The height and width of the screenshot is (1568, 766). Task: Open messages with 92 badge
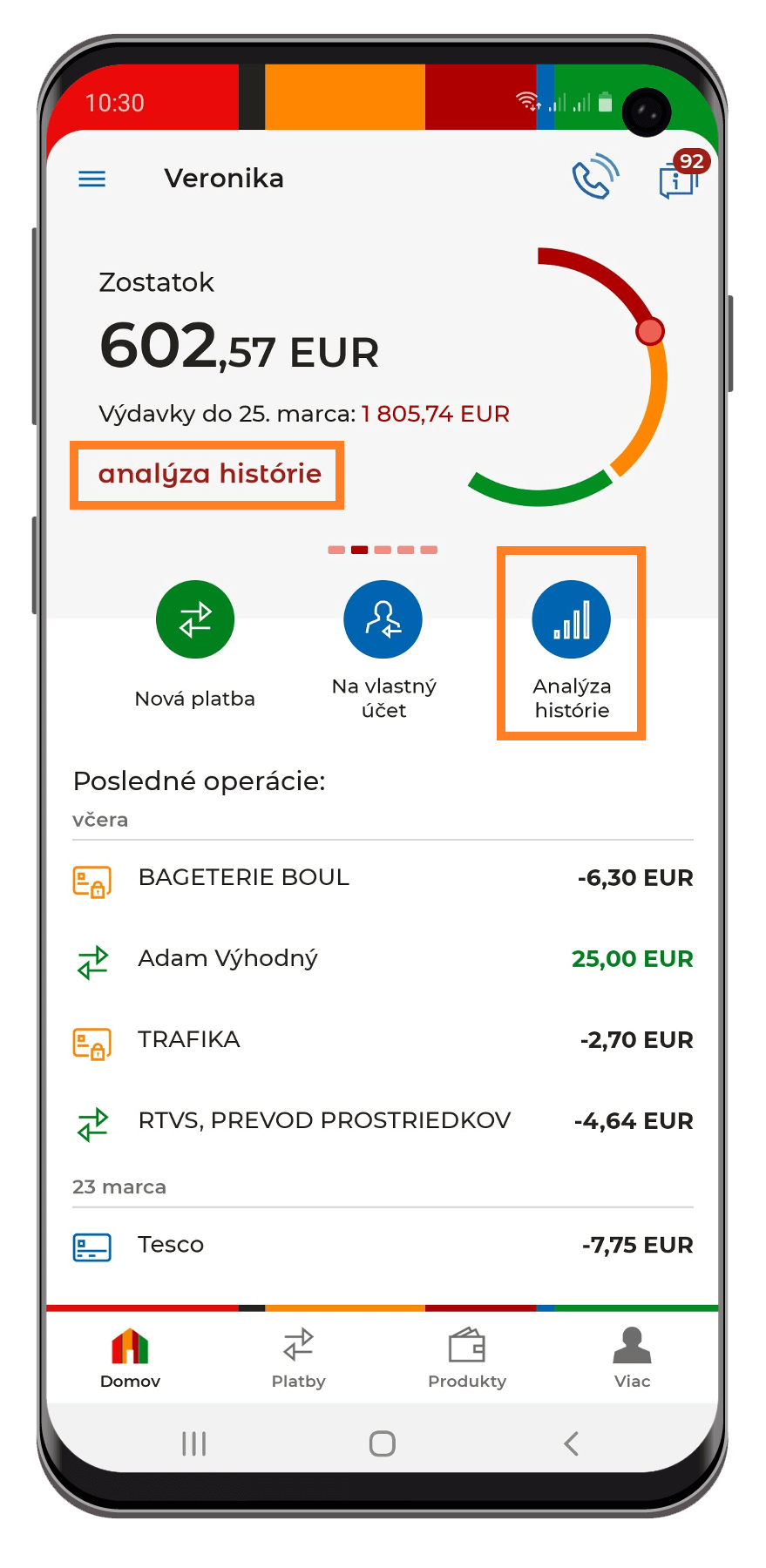point(681,177)
